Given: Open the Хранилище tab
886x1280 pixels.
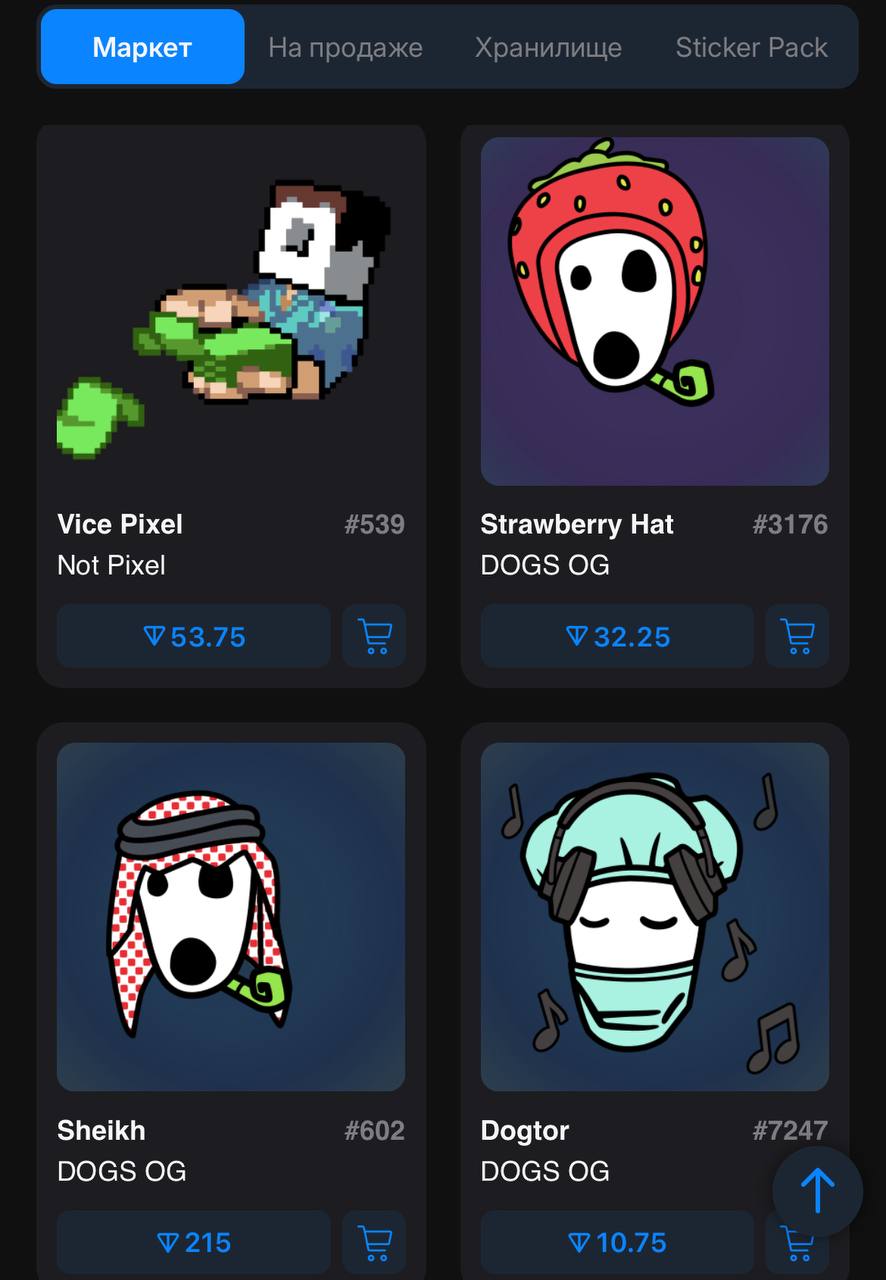Looking at the screenshot, I should [x=548, y=47].
